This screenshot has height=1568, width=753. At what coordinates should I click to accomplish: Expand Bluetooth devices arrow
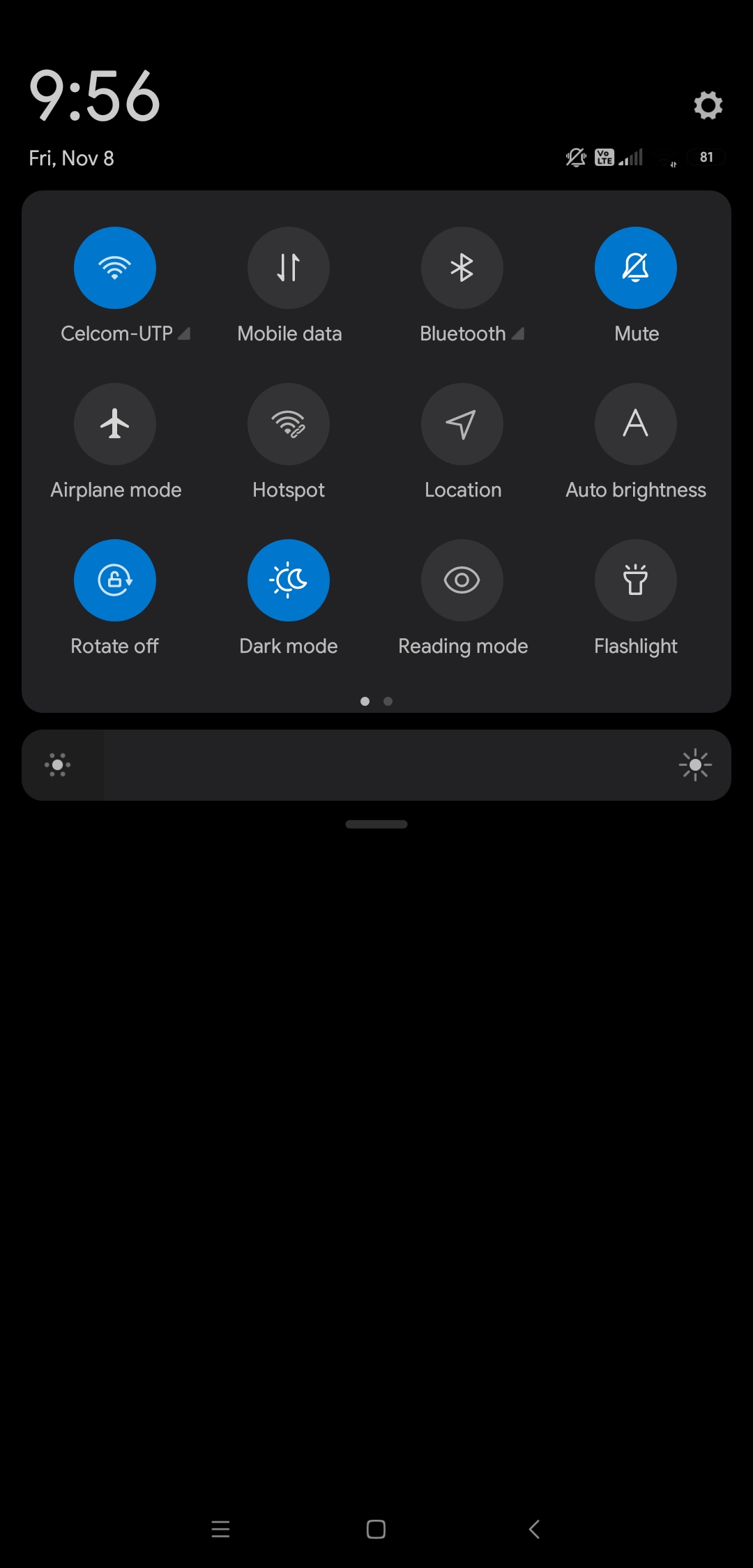517,334
